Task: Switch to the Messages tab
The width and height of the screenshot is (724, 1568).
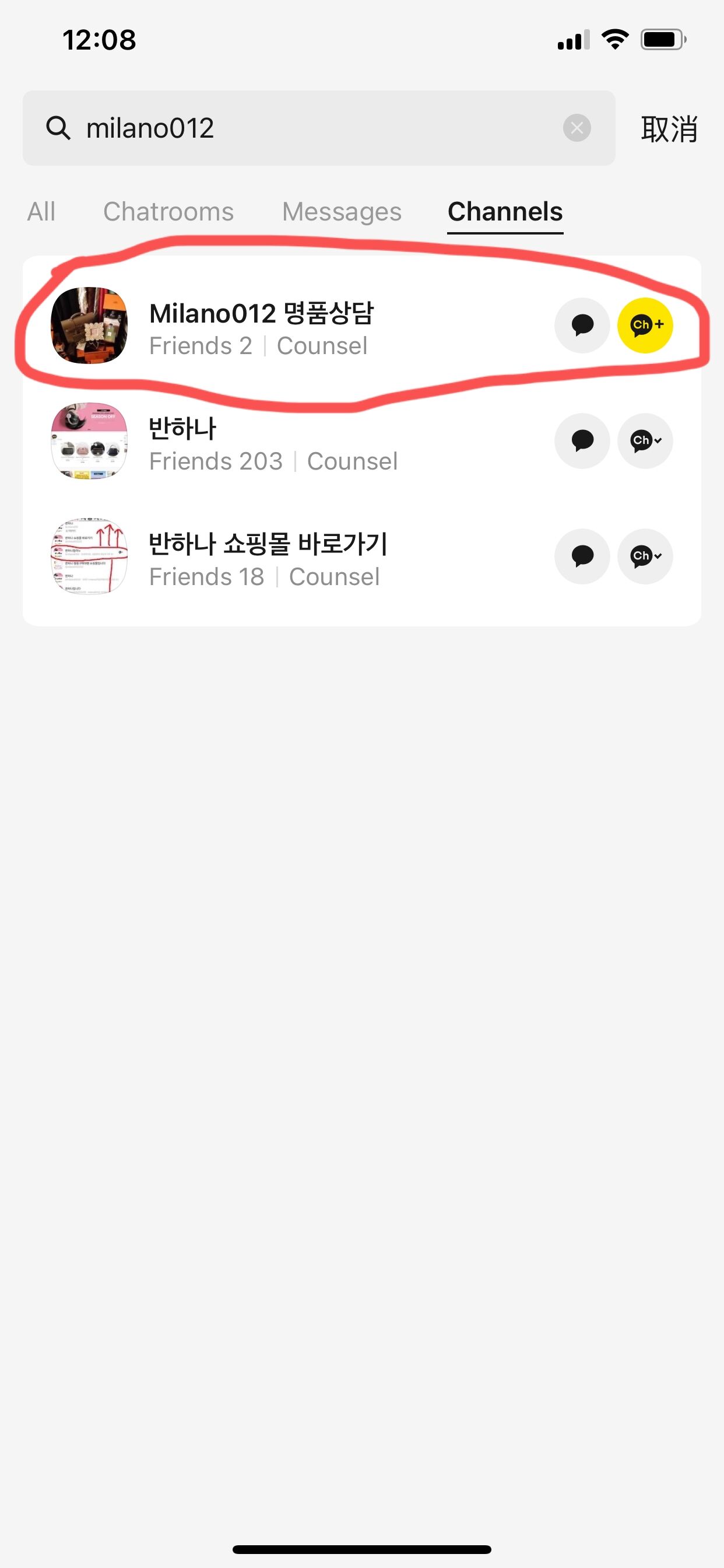Action: coord(342,212)
